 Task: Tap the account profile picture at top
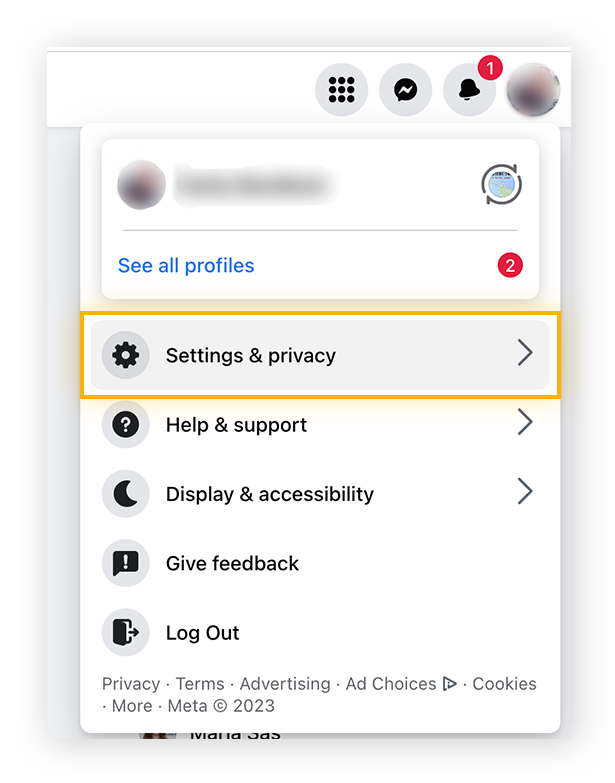pos(532,90)
